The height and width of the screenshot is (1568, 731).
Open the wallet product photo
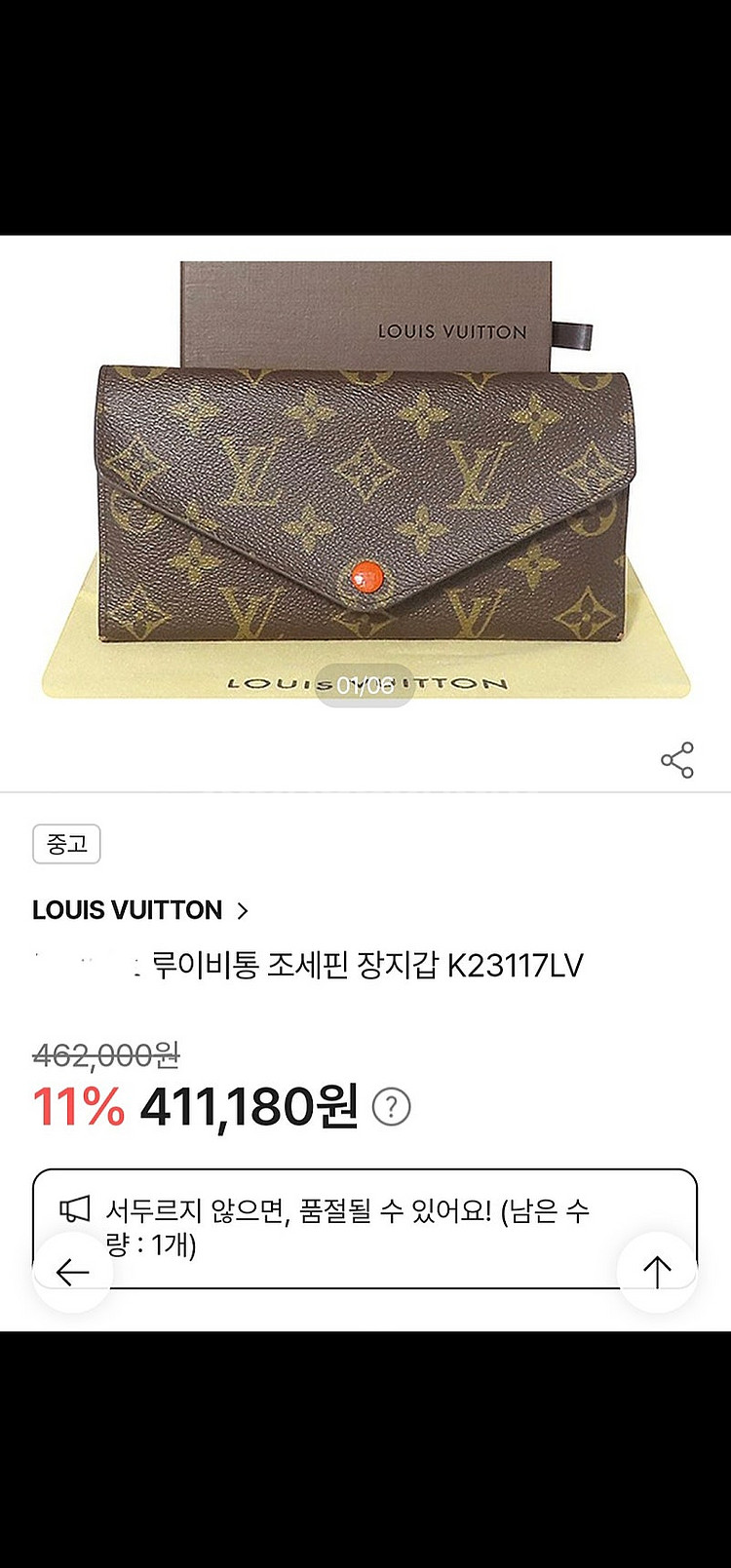[365, 497]
